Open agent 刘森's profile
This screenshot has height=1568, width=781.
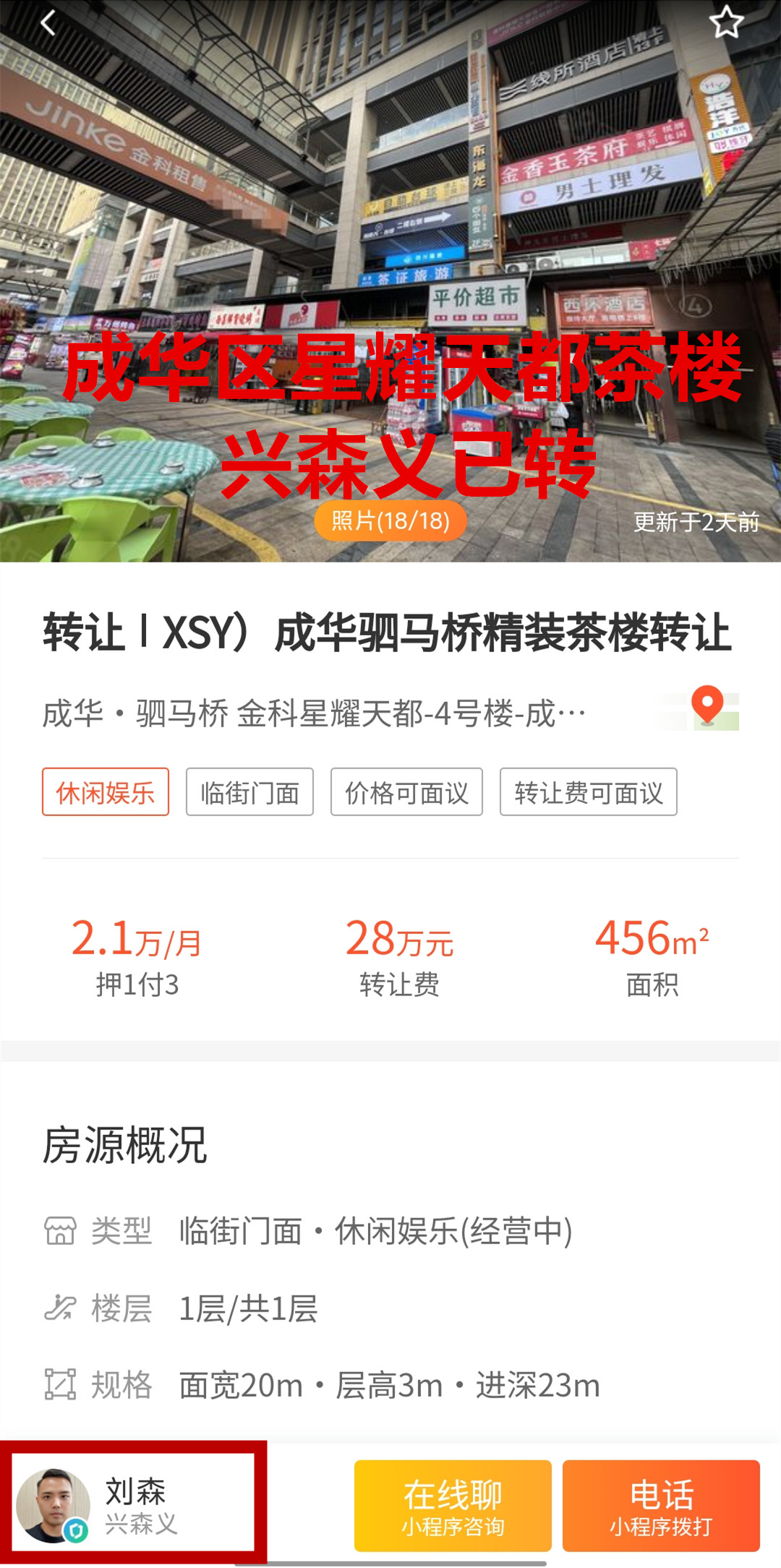pyautogui.click(x=134, y=1506)
